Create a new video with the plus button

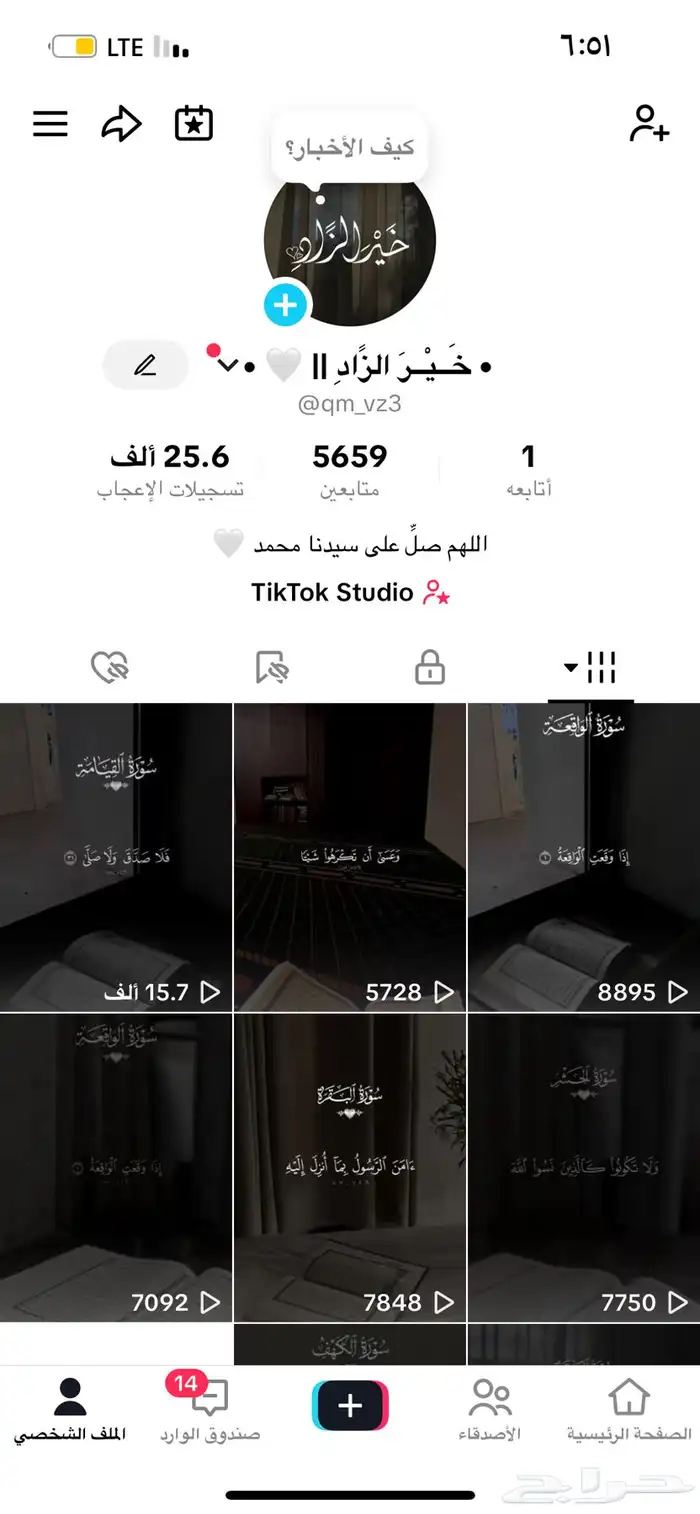pyautogui.click(x=350, y=1406)
